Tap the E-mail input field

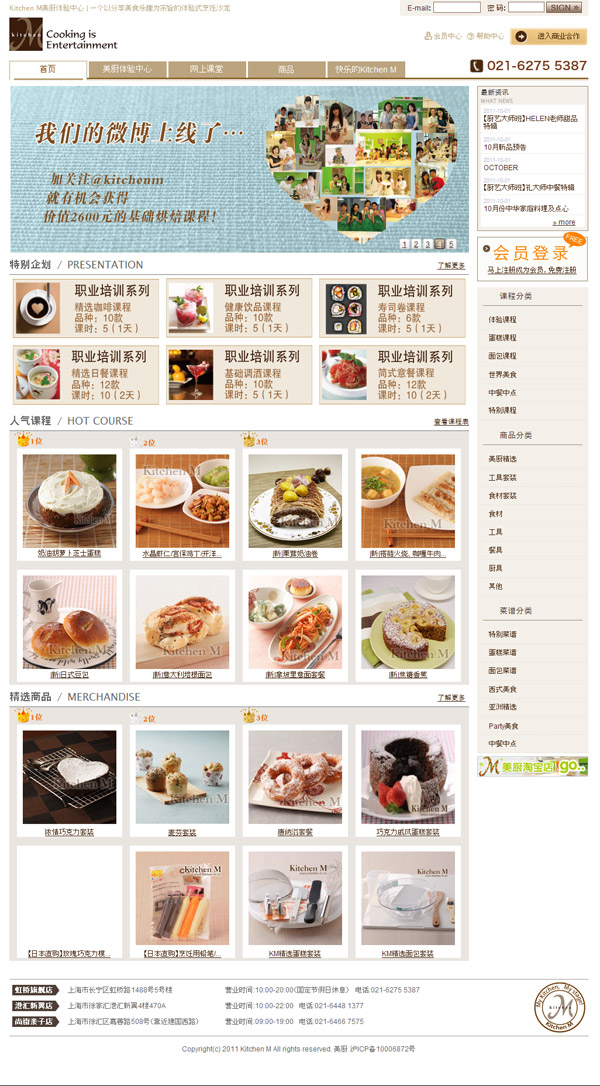[x=456, y=7]
